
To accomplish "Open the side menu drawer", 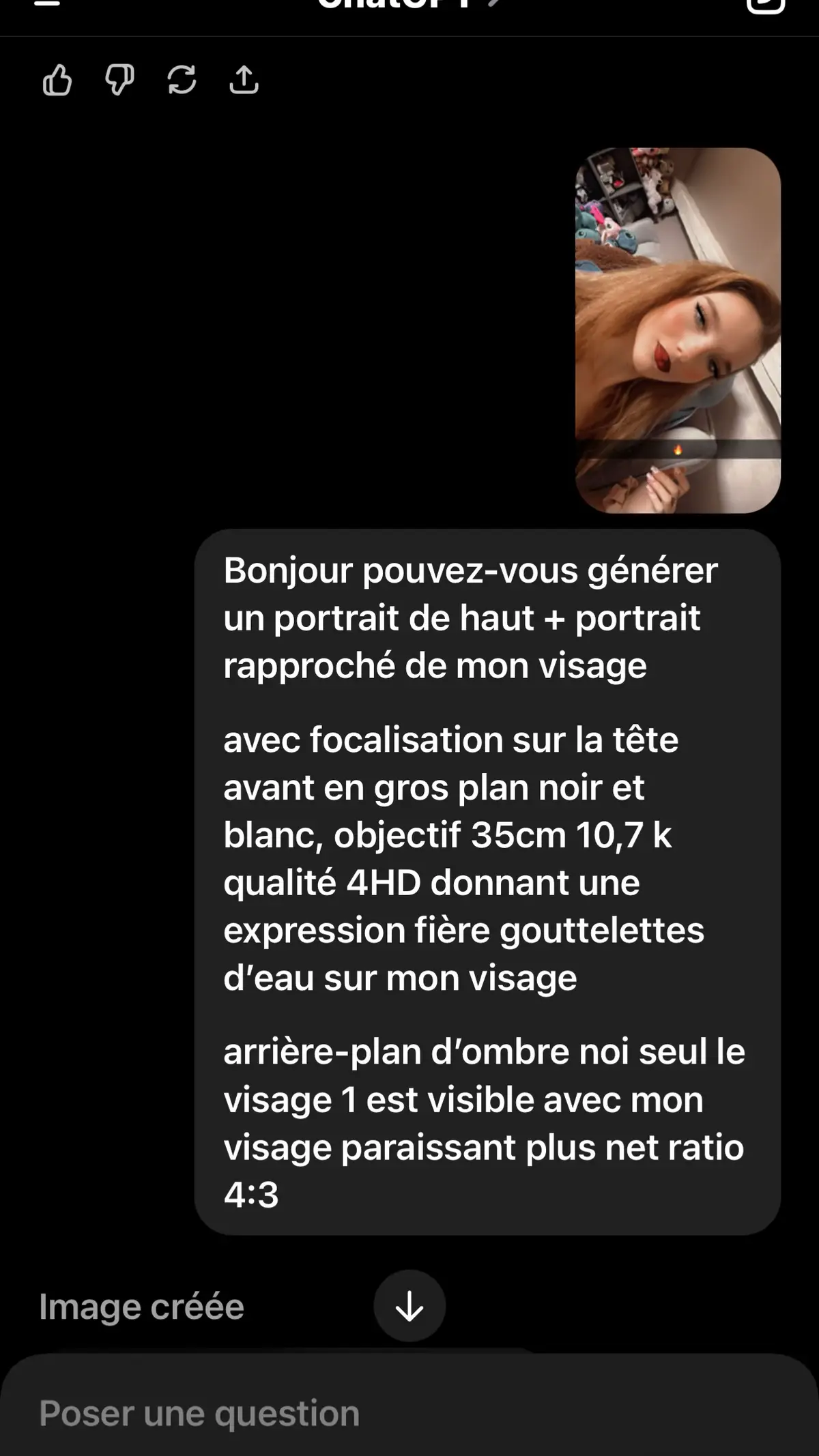I will (46, 4).
